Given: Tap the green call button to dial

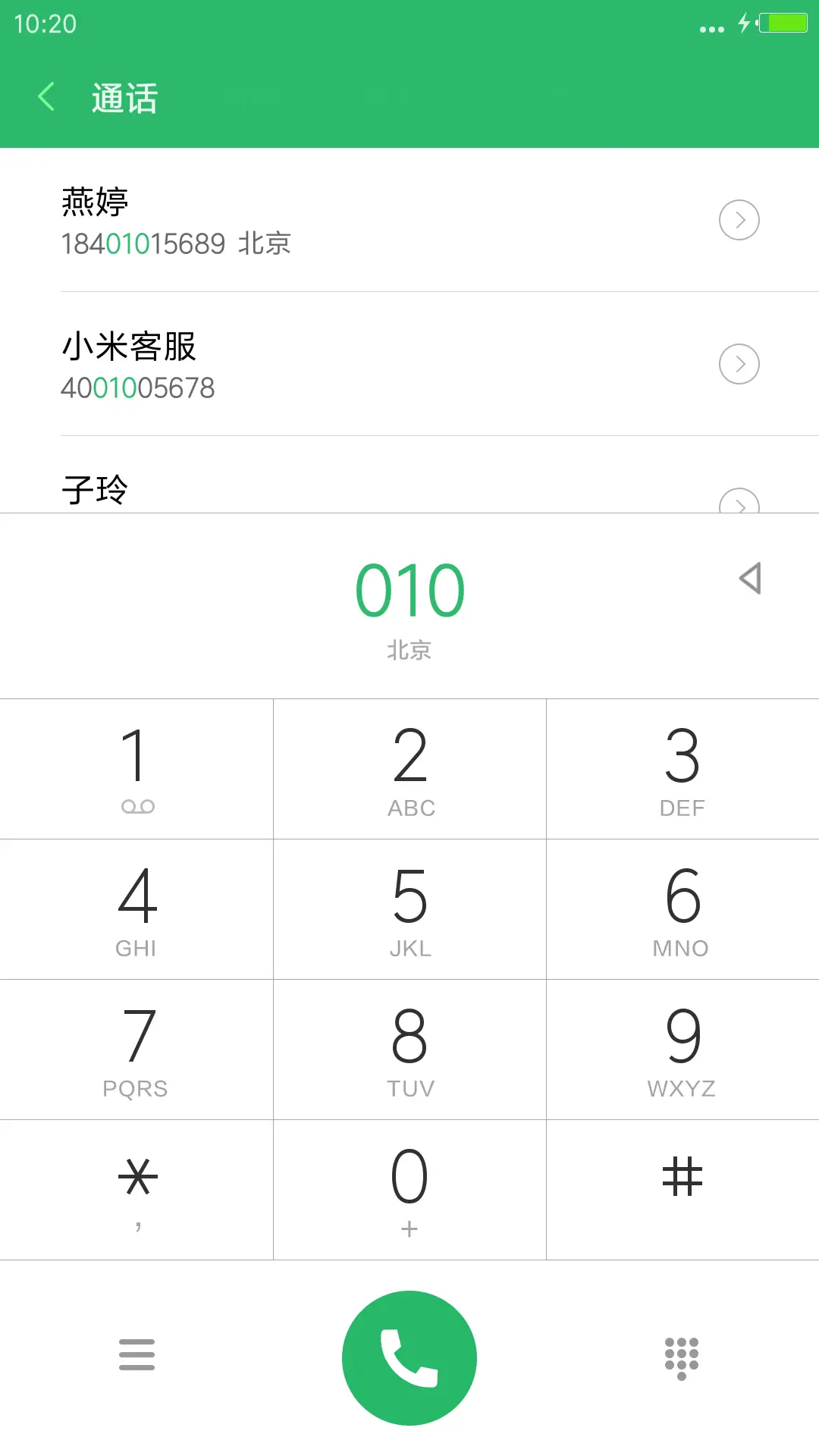Looking at the screenshot, I should point(409,1357).
